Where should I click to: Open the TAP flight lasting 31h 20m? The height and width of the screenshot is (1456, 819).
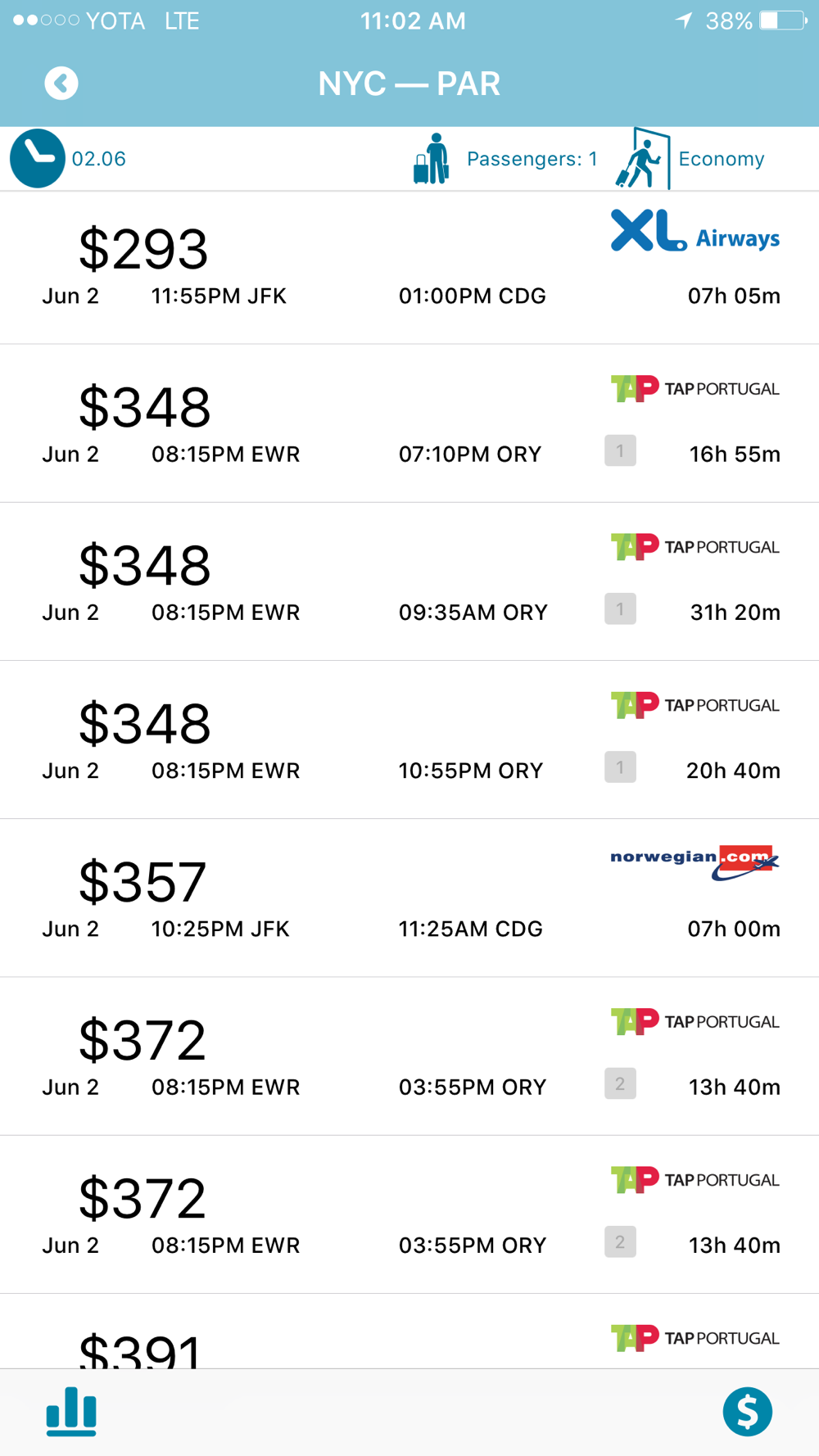[x=409, y=581]
